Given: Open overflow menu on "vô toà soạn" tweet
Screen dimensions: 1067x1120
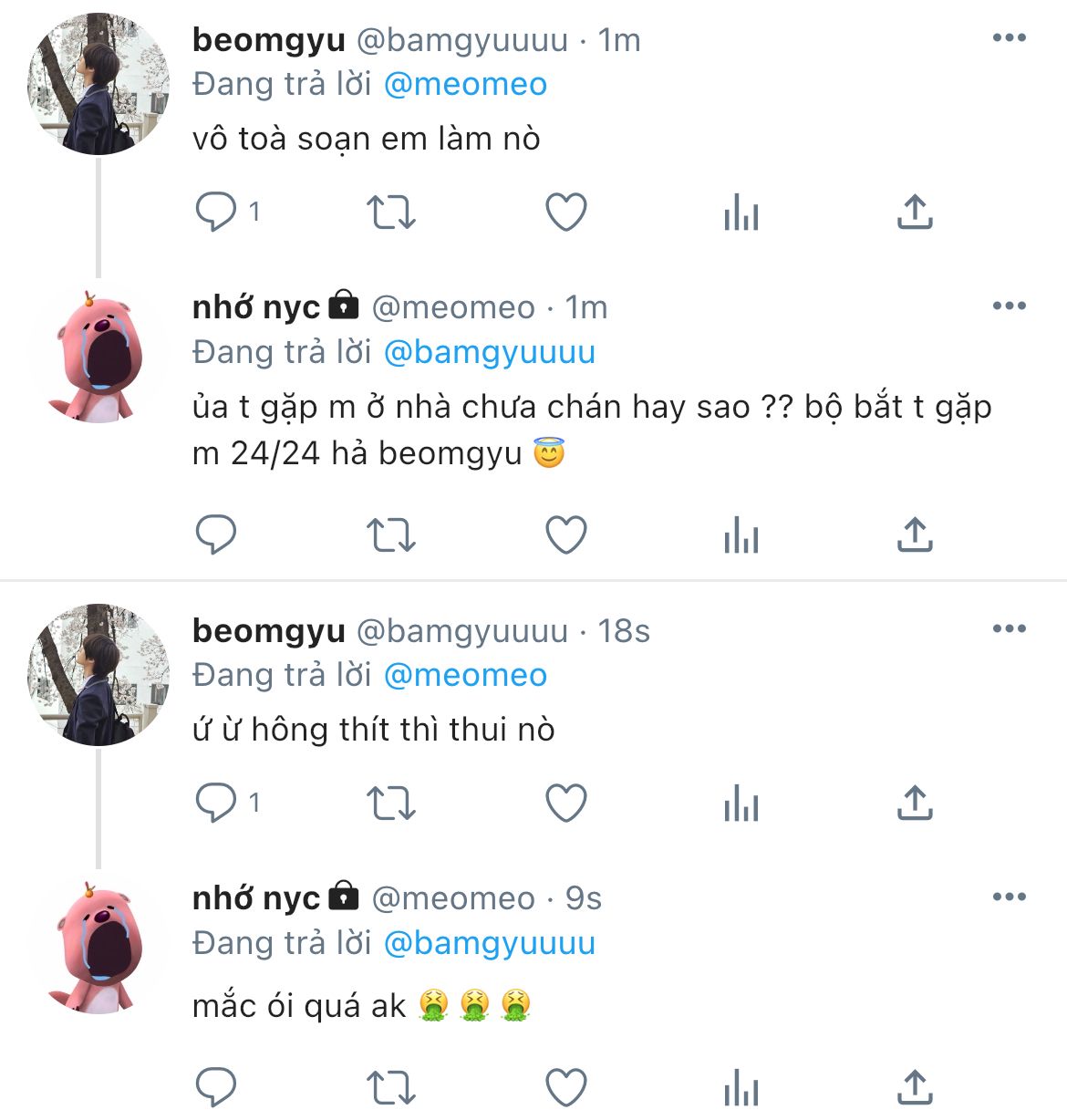Looking at the screenshot, I should (x=1009, y=38).
